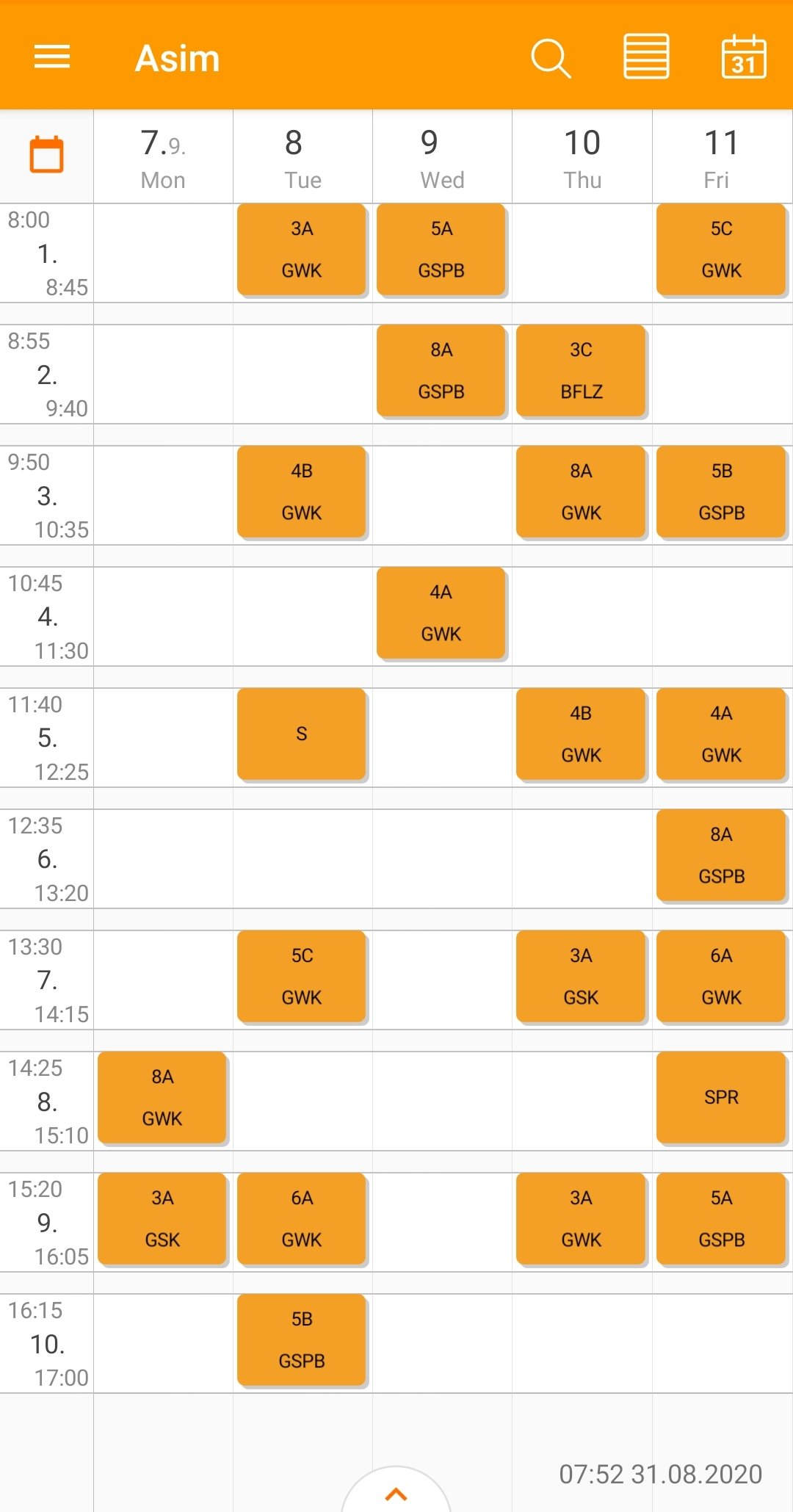Open Monday period 8 lesson 8A GWK

tap(162, 1098)
